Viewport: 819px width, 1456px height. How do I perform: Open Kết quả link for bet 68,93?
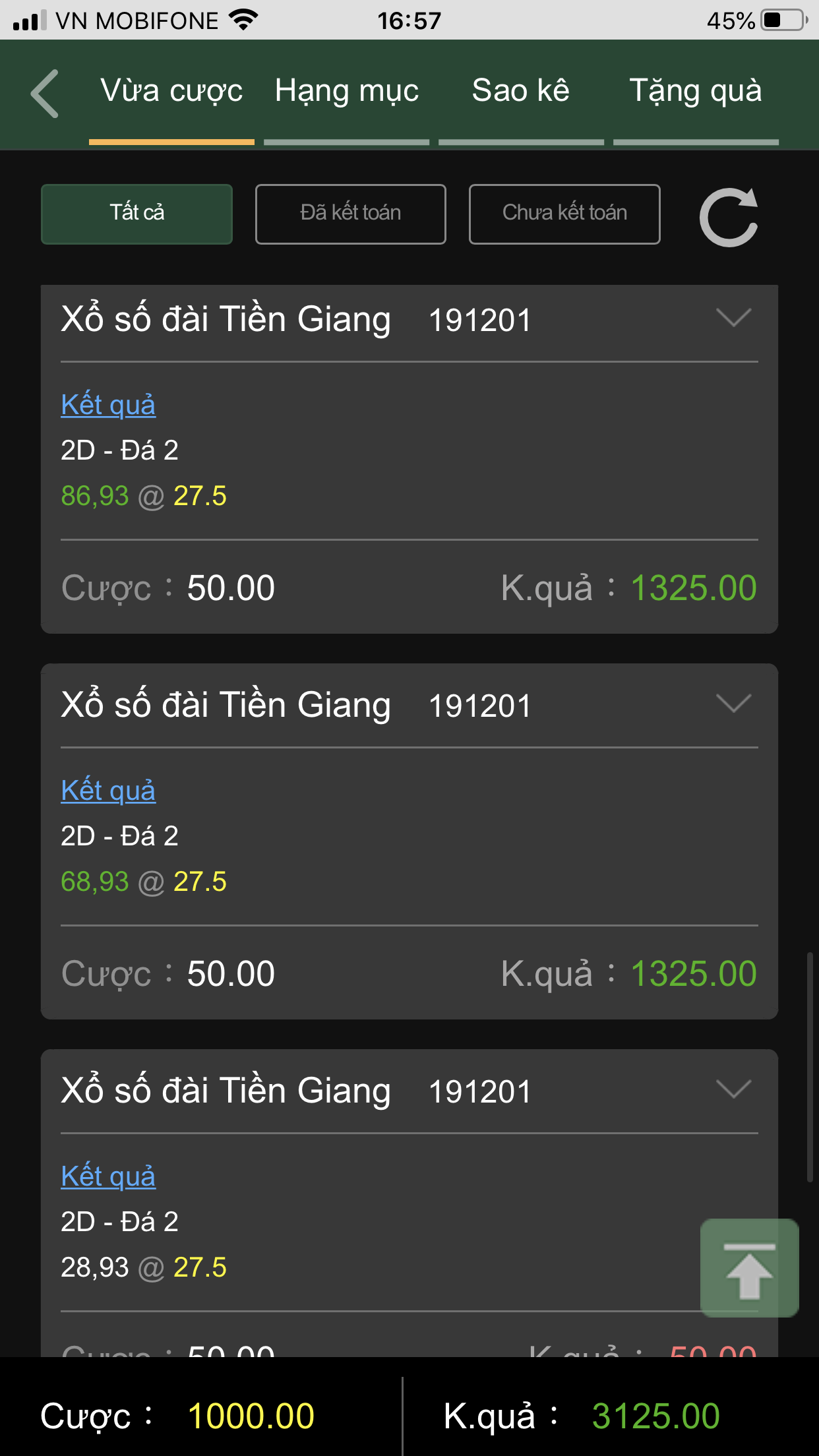click(x=108, y=790)
